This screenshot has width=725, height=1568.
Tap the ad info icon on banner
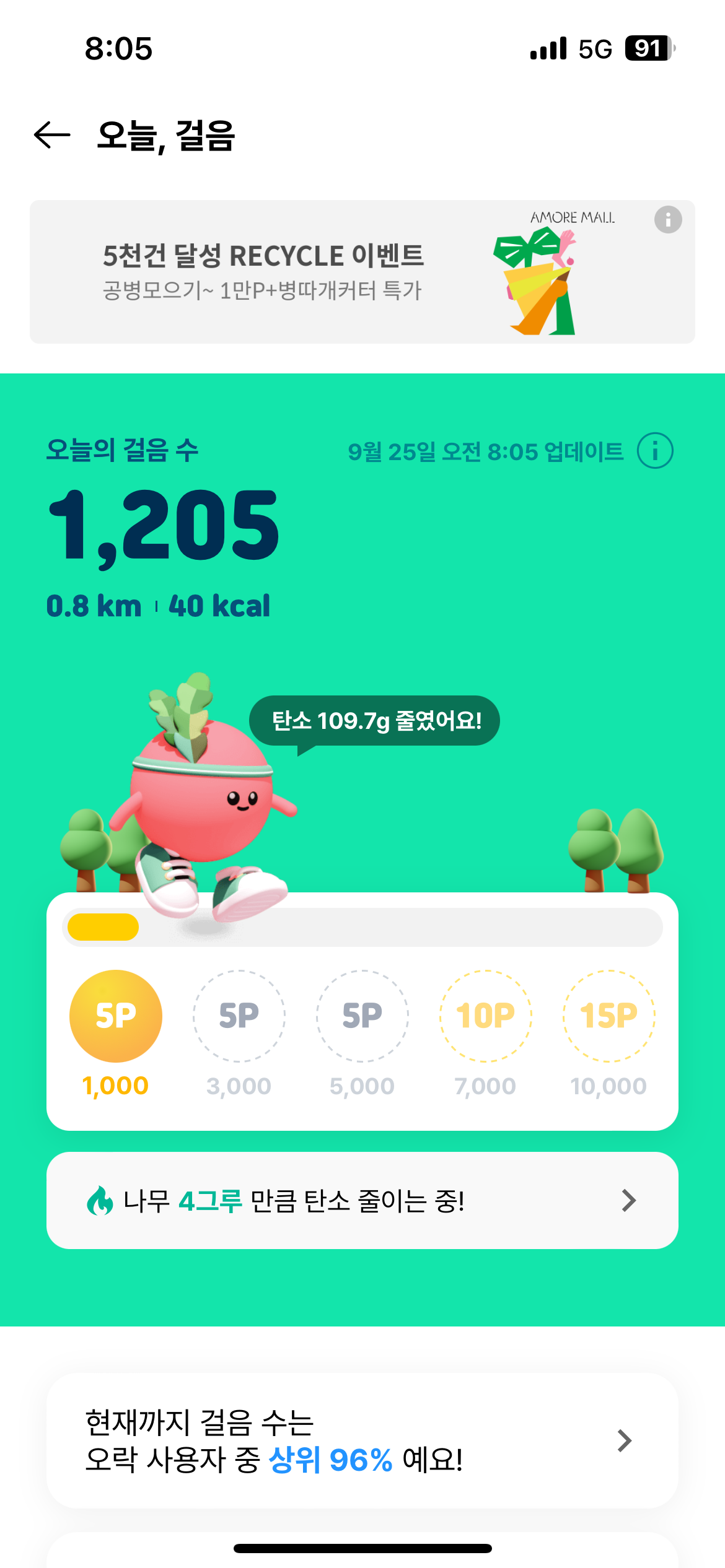[x=667, y=220]
